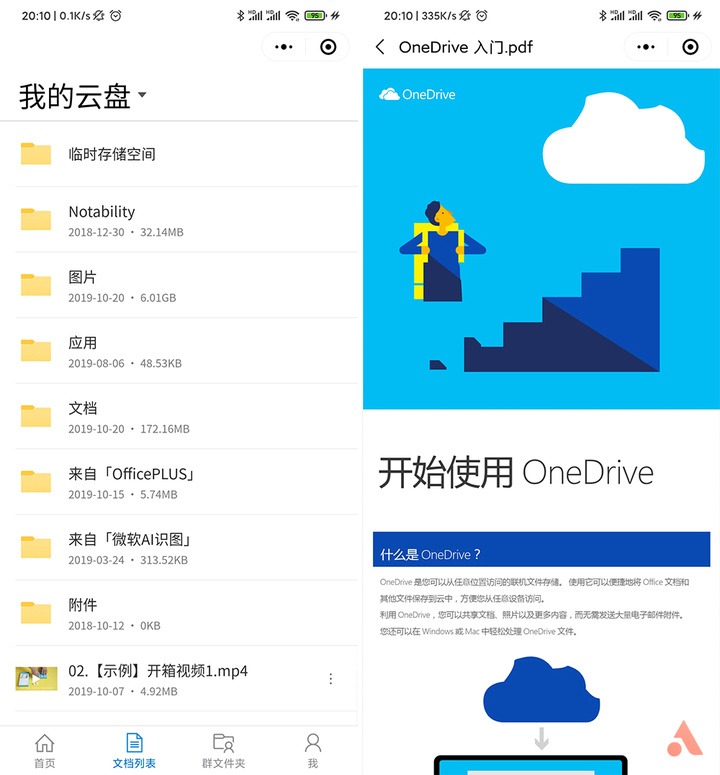Go back from OneDrive 入门.pdf
720x775 pixels.
(x=380, y=47)
